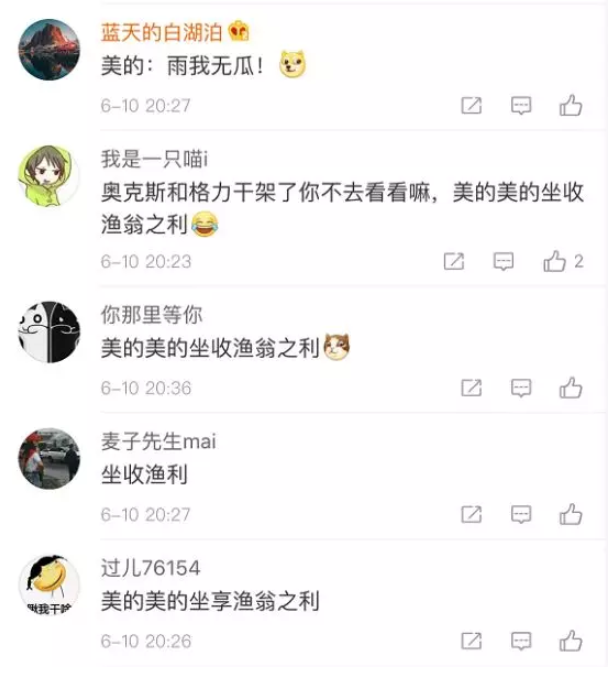Repost 我是一只喵i's comment
Image resolution: width=612 pixels, height=681 pixels.
coord(454,261)
